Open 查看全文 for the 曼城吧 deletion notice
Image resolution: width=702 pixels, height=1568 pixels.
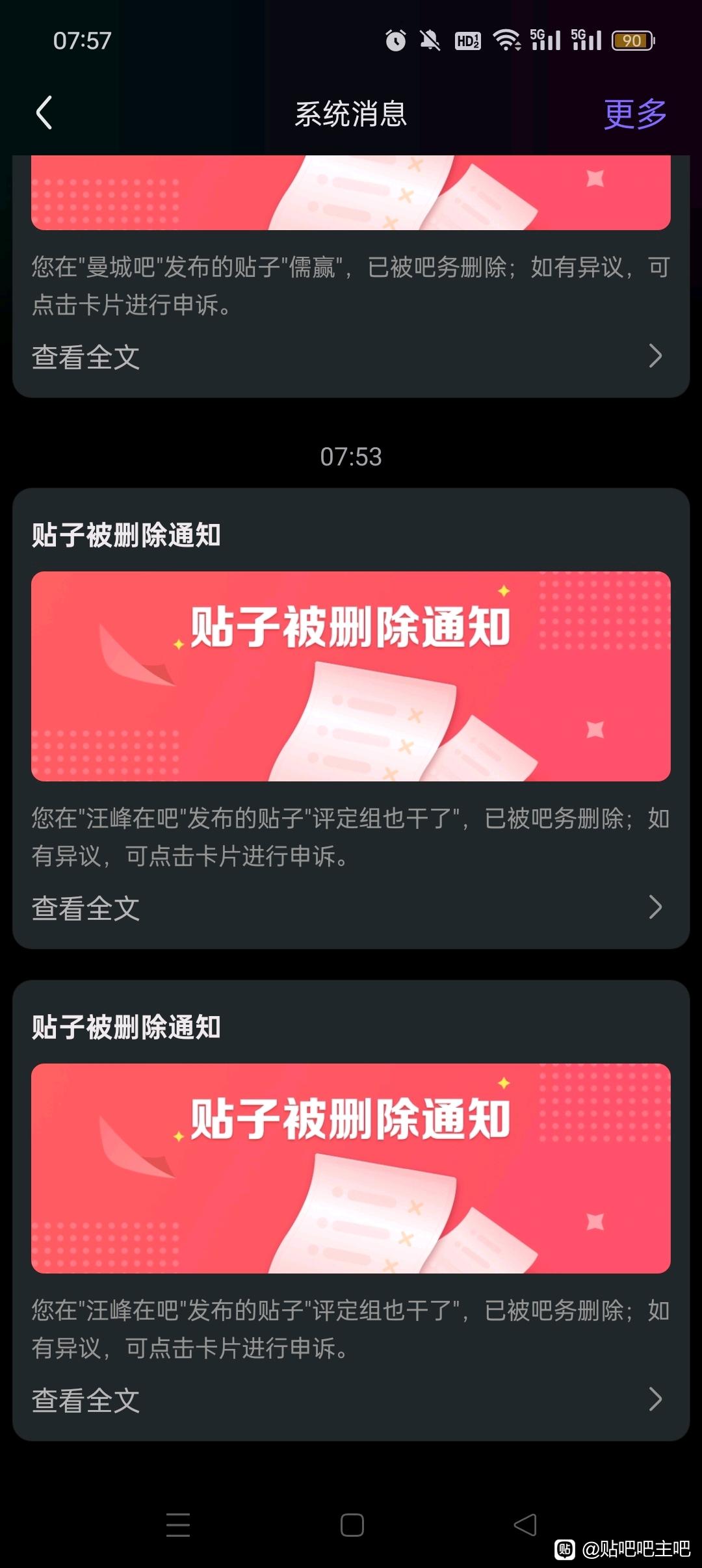(x=347, y=356)
